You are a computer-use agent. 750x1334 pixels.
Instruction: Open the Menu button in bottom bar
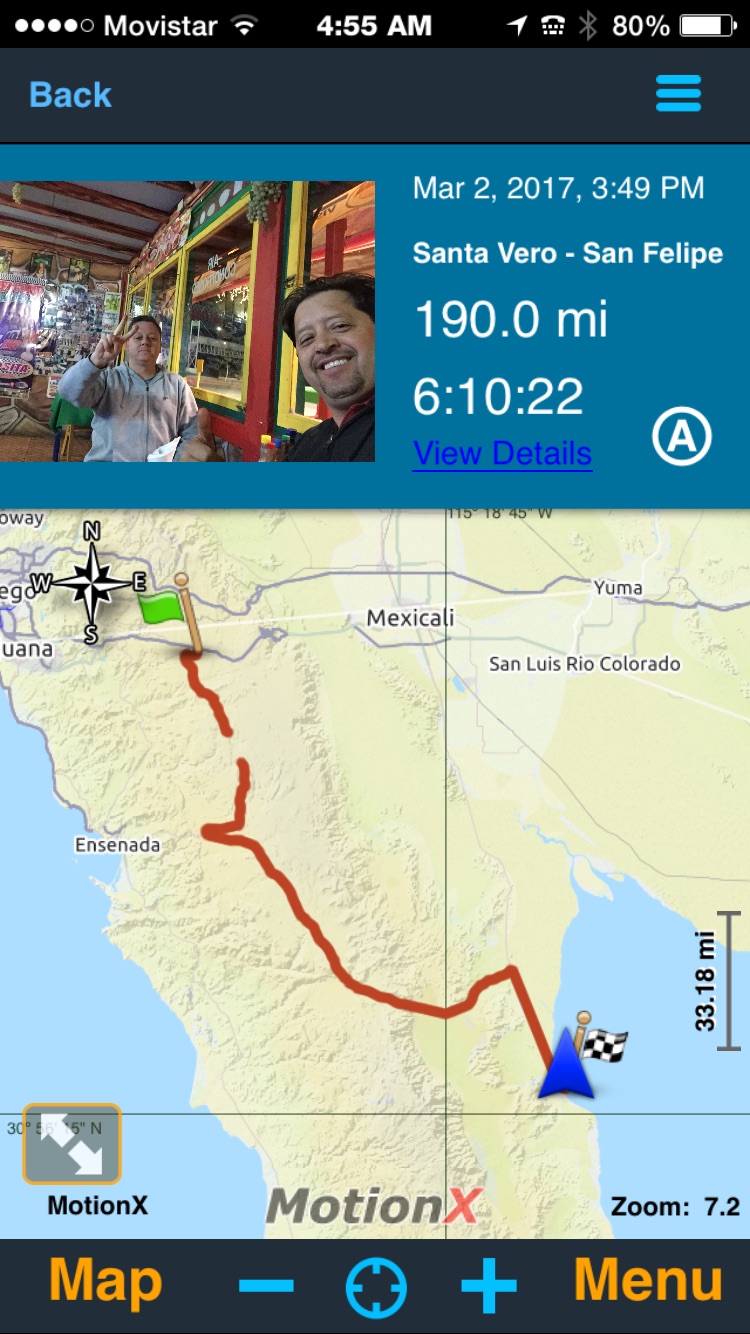click(x=647, y=1282)
